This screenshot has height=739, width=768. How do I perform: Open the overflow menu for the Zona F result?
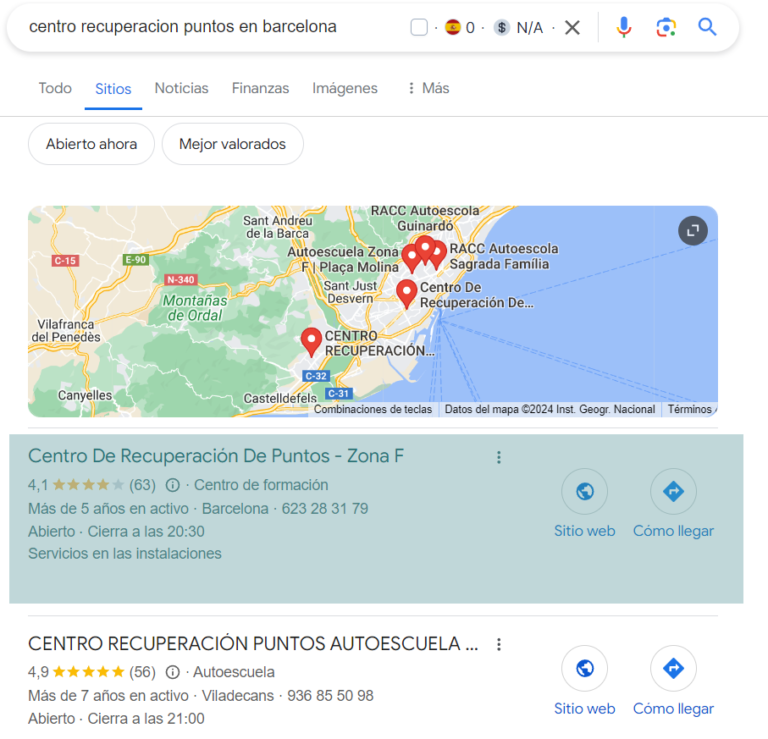tap(499, 457)
